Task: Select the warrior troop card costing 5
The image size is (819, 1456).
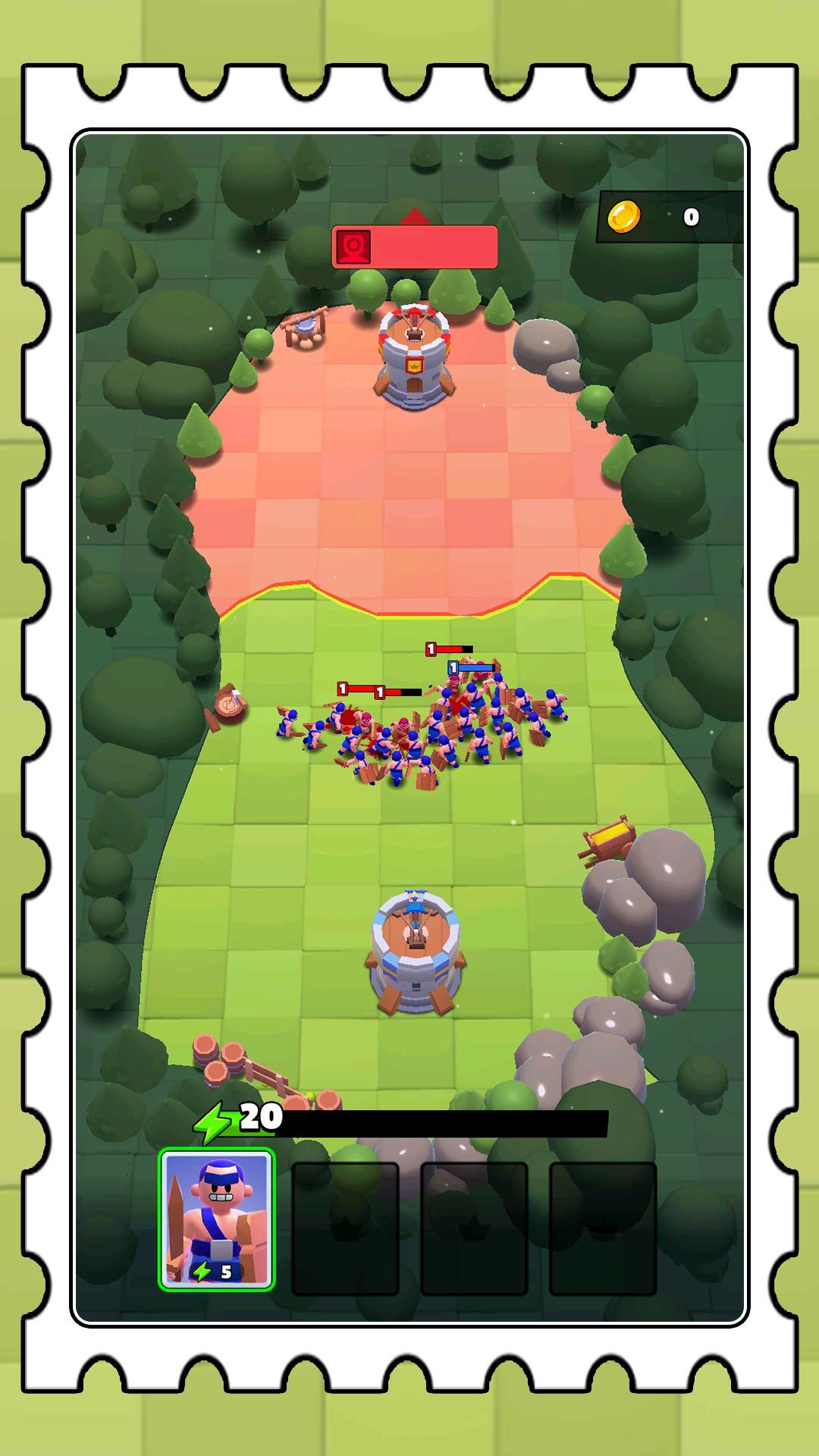Action: [216, 1219]
